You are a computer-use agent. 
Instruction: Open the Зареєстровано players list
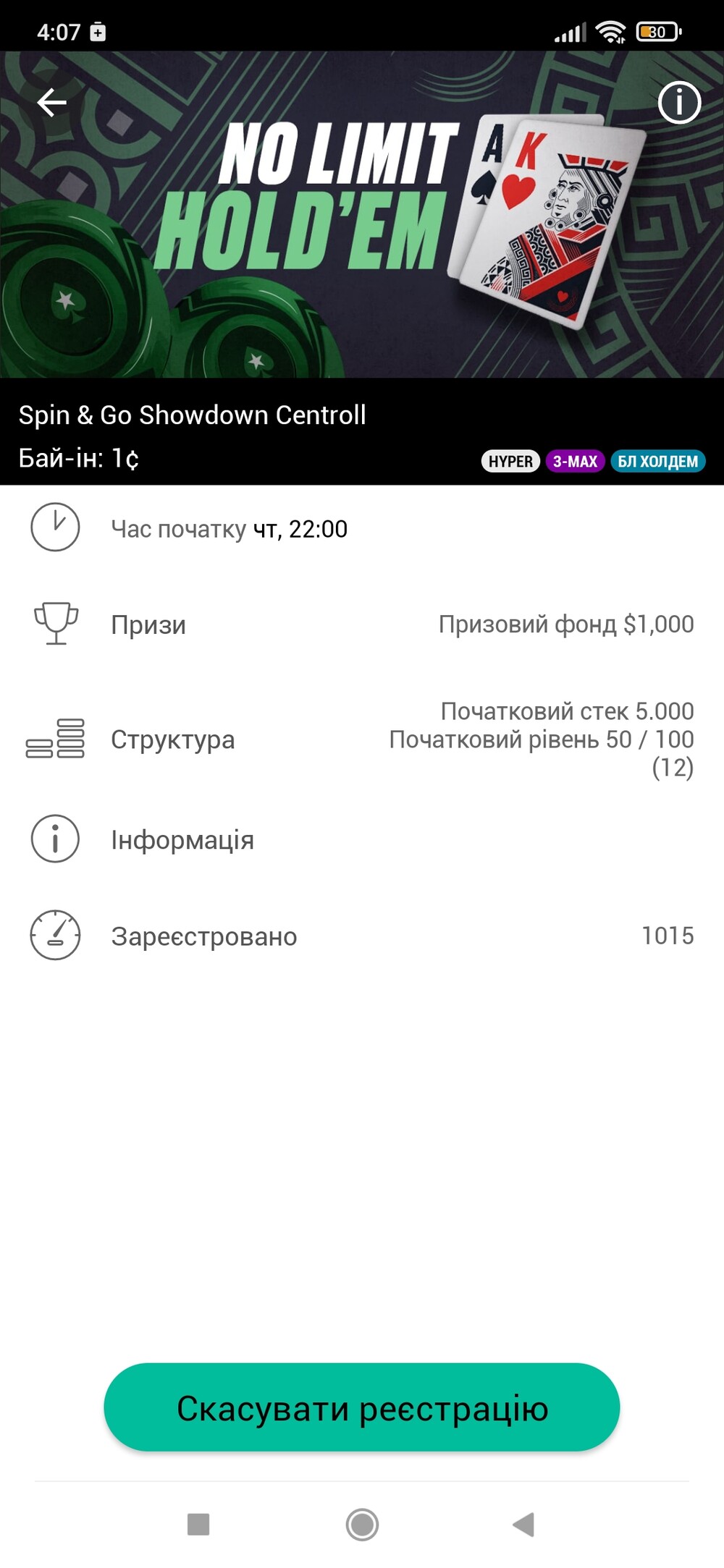click(x=362, y=936)
